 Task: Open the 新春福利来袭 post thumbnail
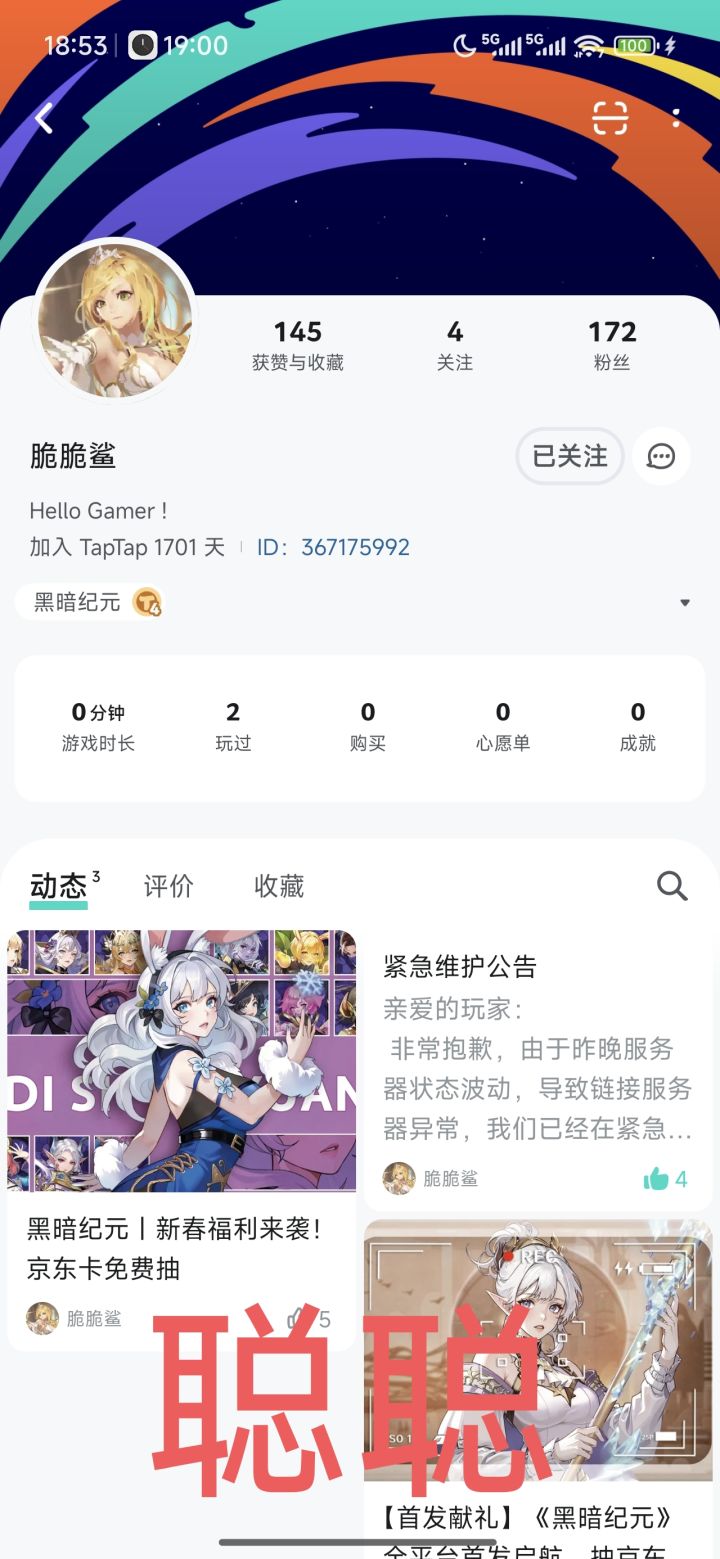click(x=183, y=1062)
